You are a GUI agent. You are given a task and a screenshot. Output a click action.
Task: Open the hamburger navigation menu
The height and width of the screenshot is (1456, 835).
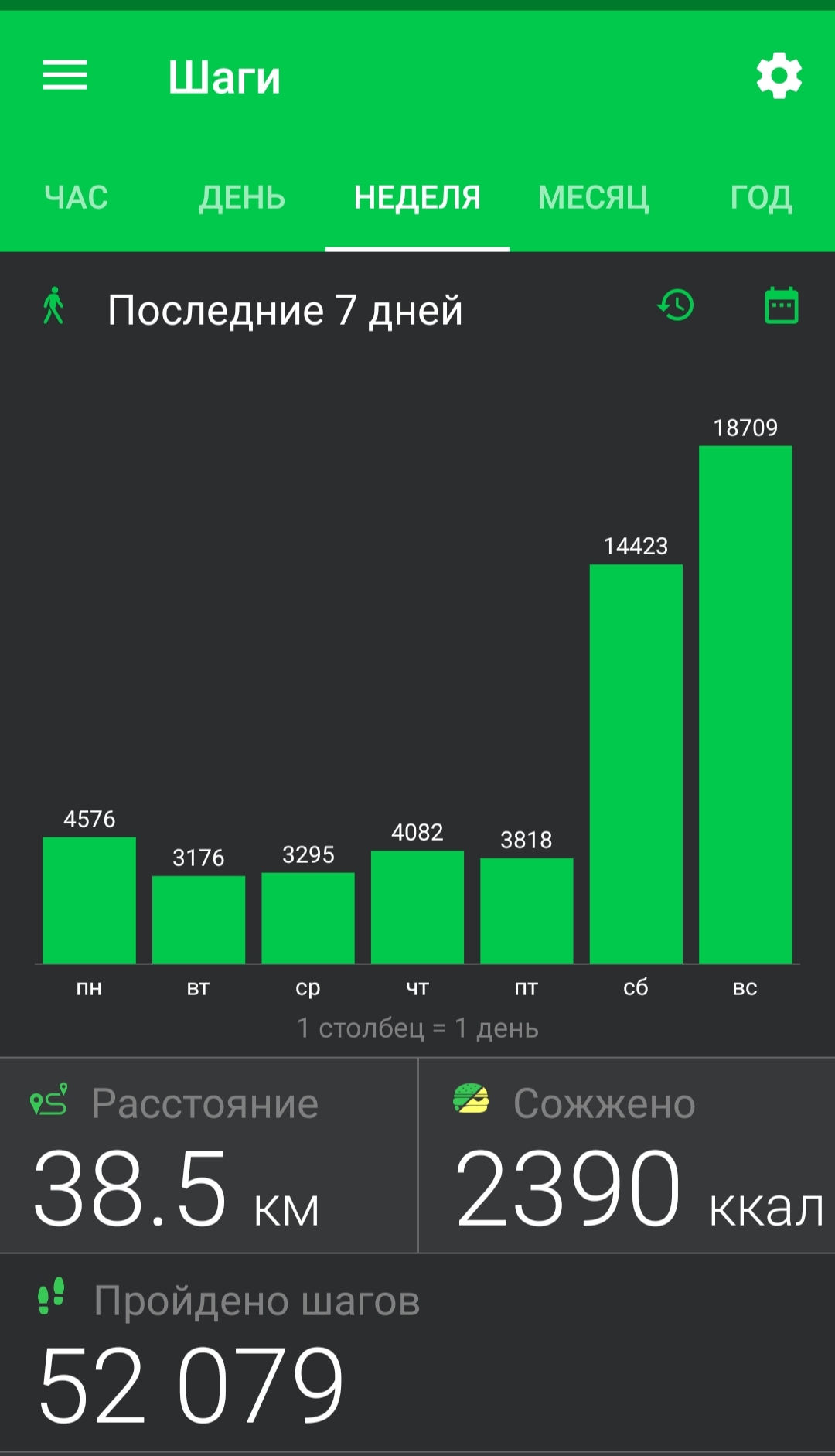pos(65,76)
